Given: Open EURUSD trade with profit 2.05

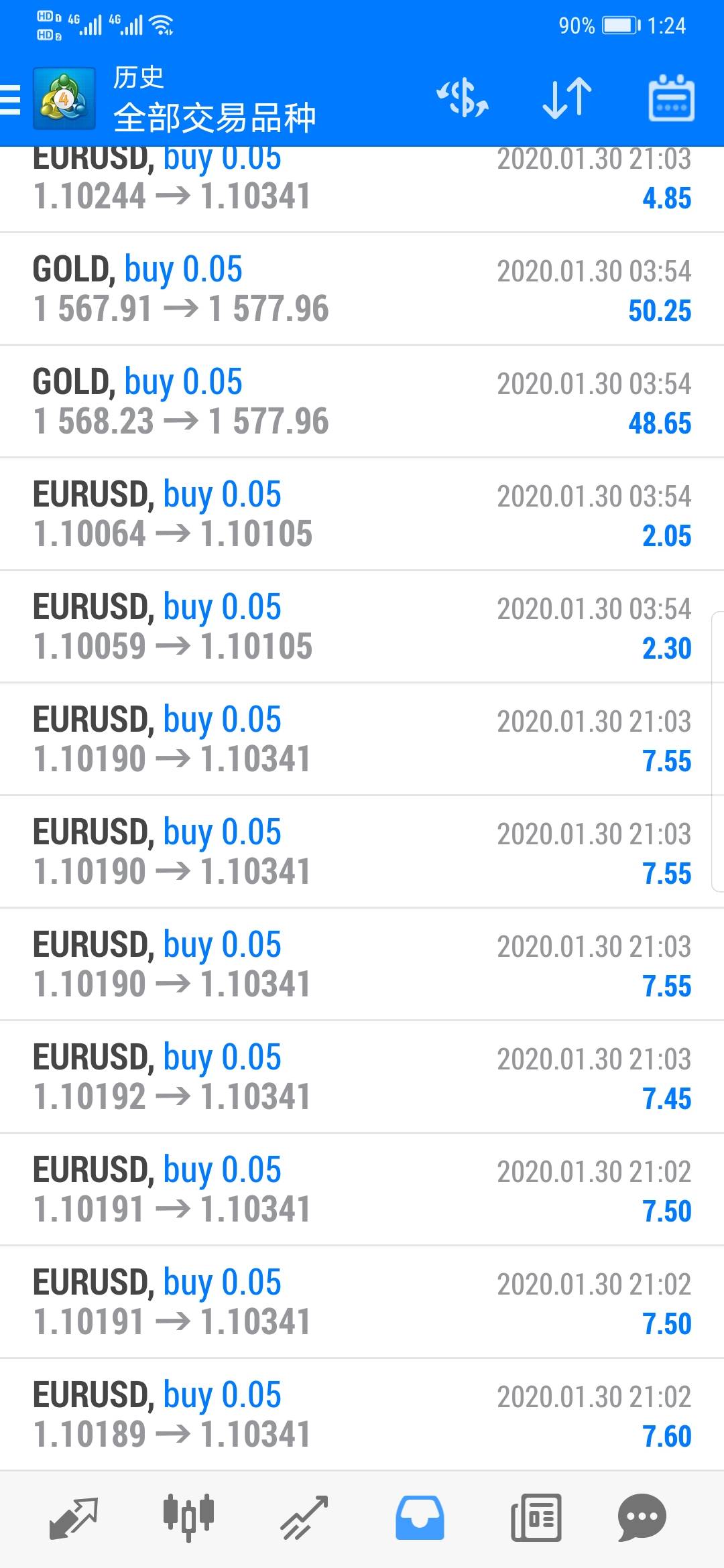Looking at the screenshot, I should pyautogui.click(x=362, y=515).
